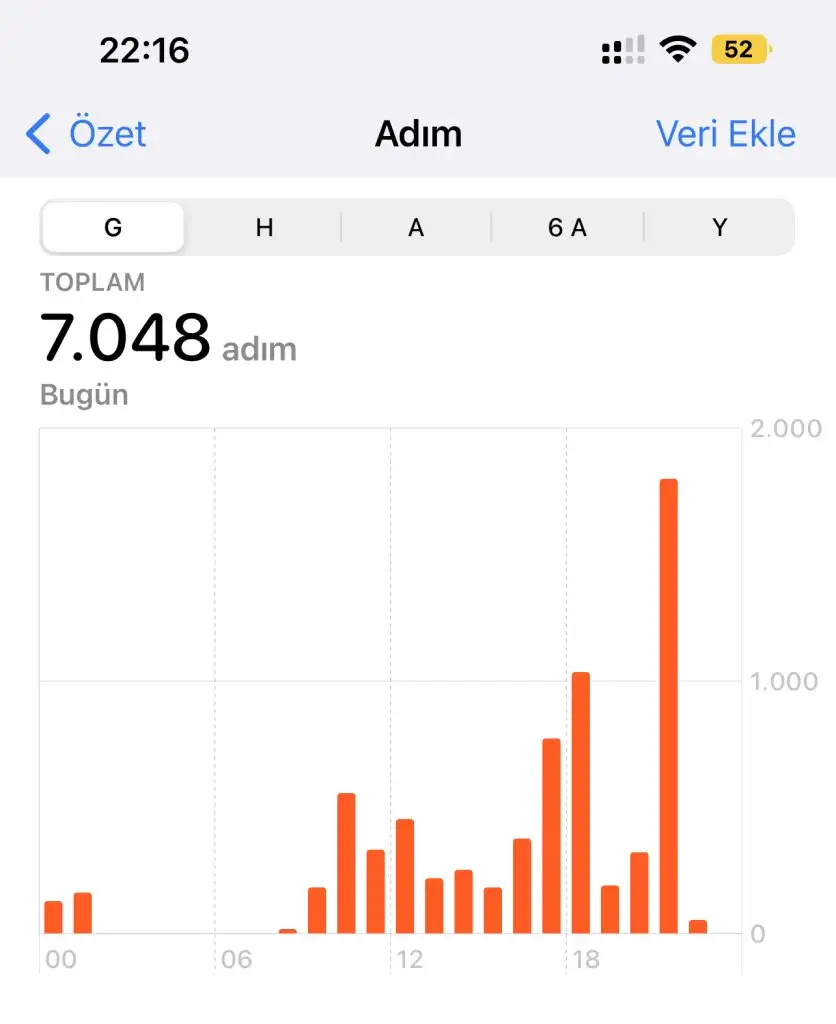This screenshot has width=836, height=1024.
Task: Switch to the H weekly view
Action: (264, 228)
